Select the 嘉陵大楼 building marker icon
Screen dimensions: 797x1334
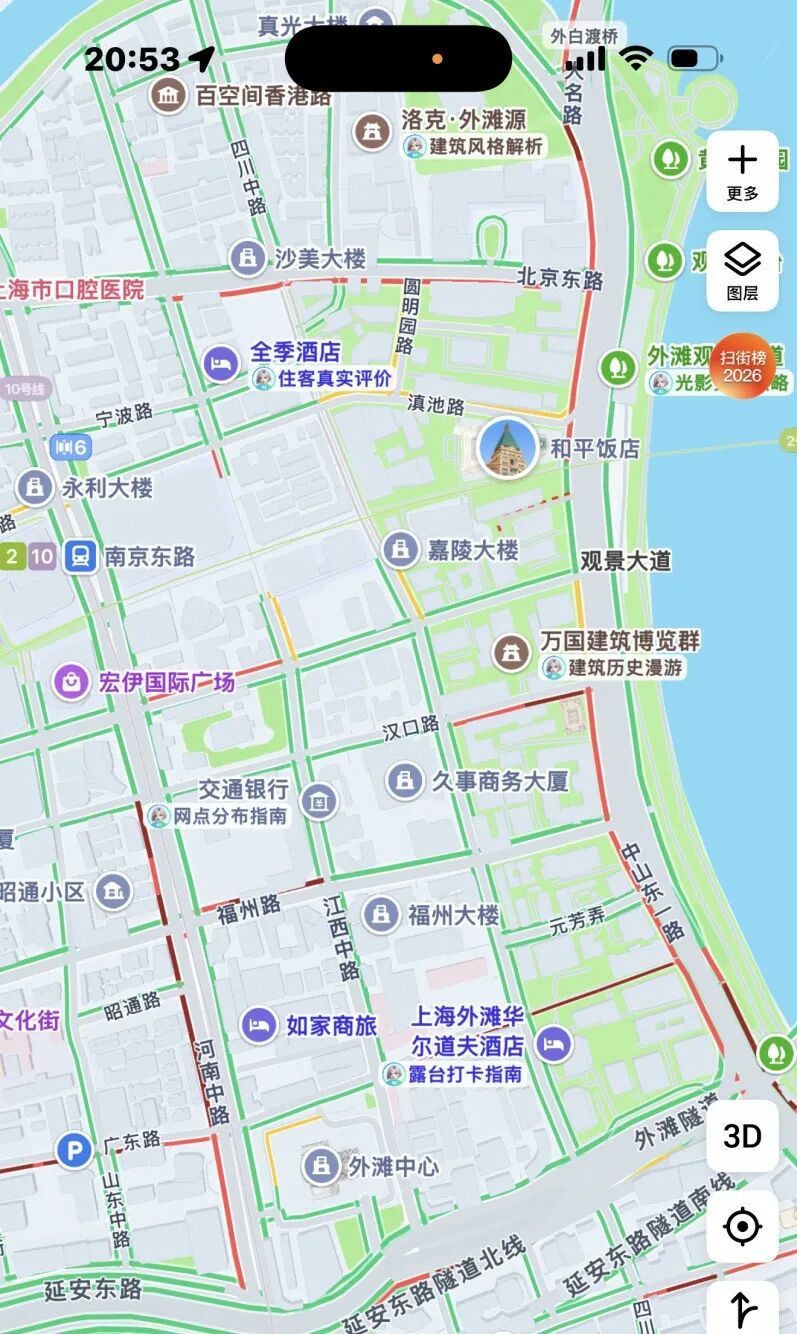401,548
